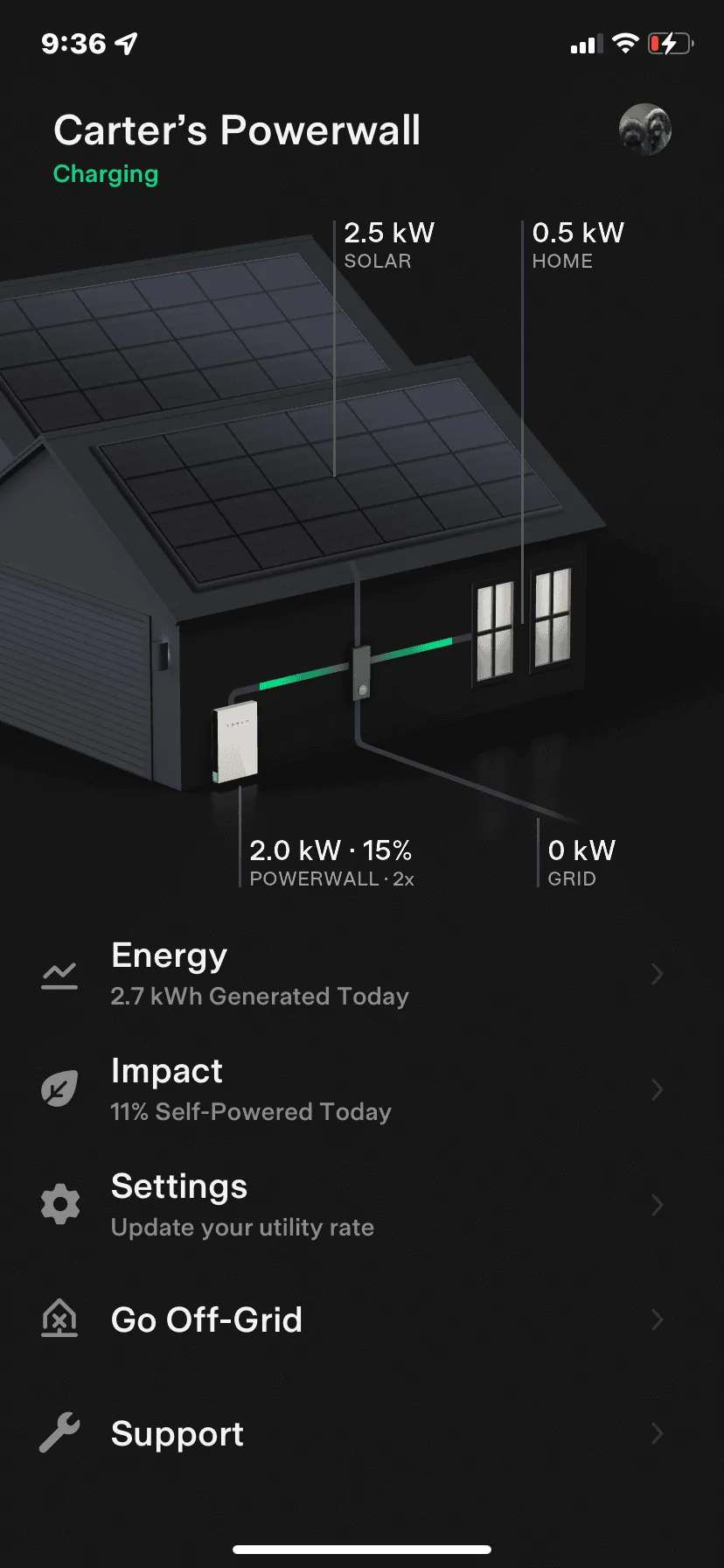Viewport: 724px width, 1568px height.
Task: Open the Energy details row
Action: [x=350, y=974]
